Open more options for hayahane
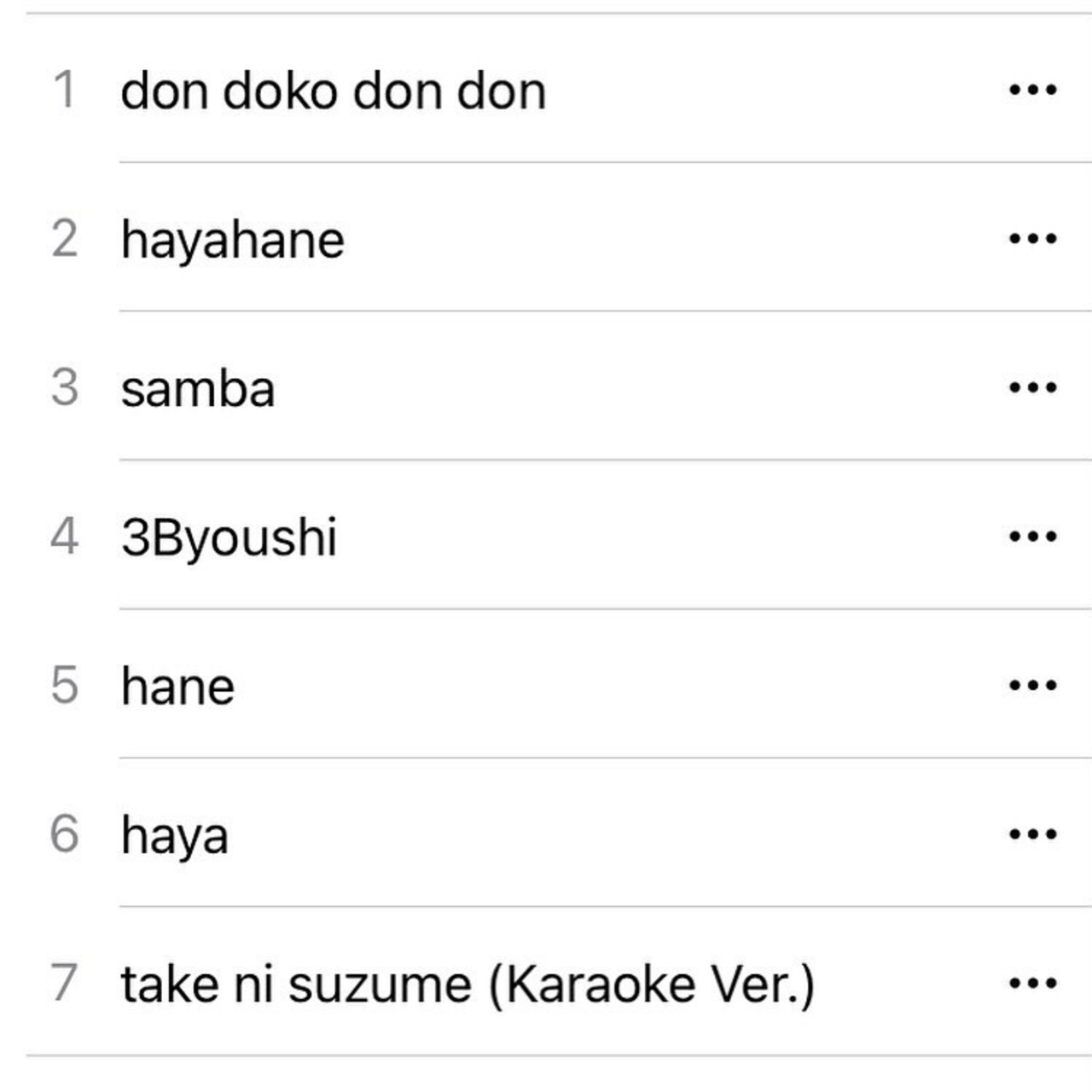Screen dimensions: 1092x1092 [x=1032, y=239]
